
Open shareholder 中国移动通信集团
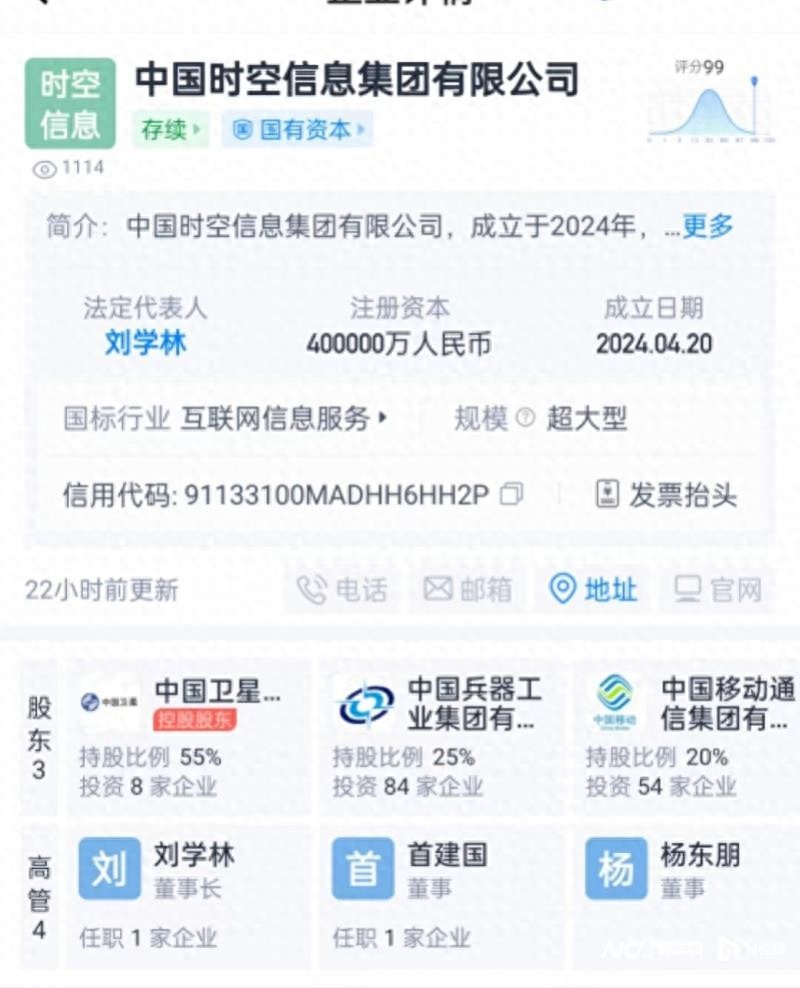[x=692, y=735]
